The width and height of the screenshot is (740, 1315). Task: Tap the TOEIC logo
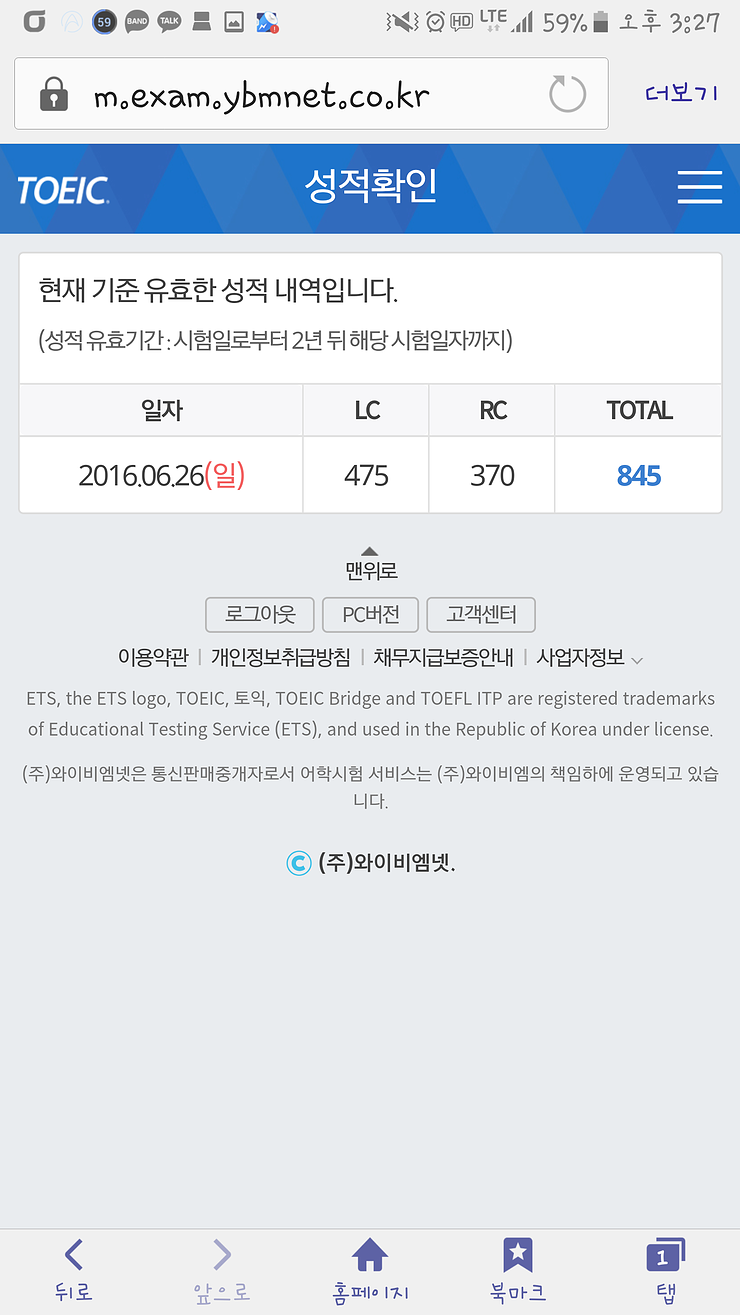[x=63, y=190]
